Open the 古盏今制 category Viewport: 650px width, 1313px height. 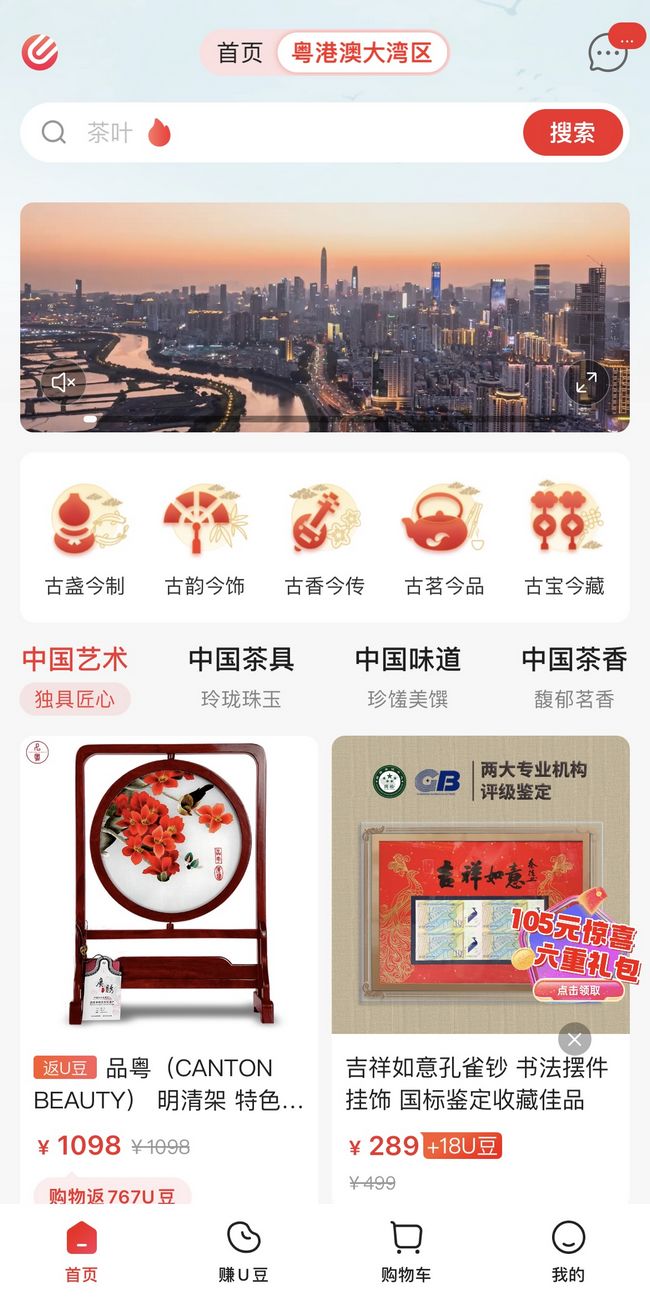tap(85, 540)
